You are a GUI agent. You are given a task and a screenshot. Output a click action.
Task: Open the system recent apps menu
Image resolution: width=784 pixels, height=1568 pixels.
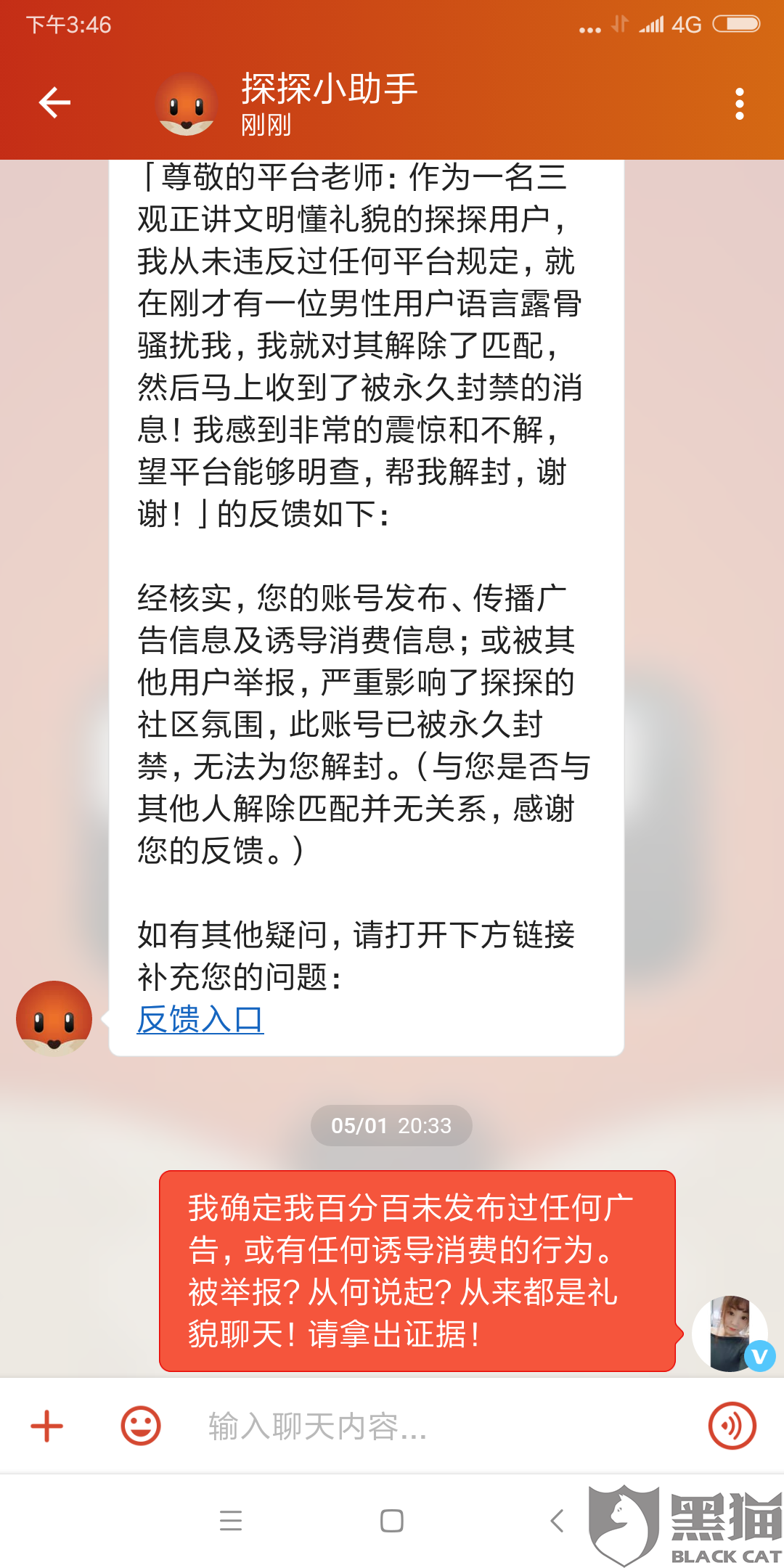click(231, 1520)
